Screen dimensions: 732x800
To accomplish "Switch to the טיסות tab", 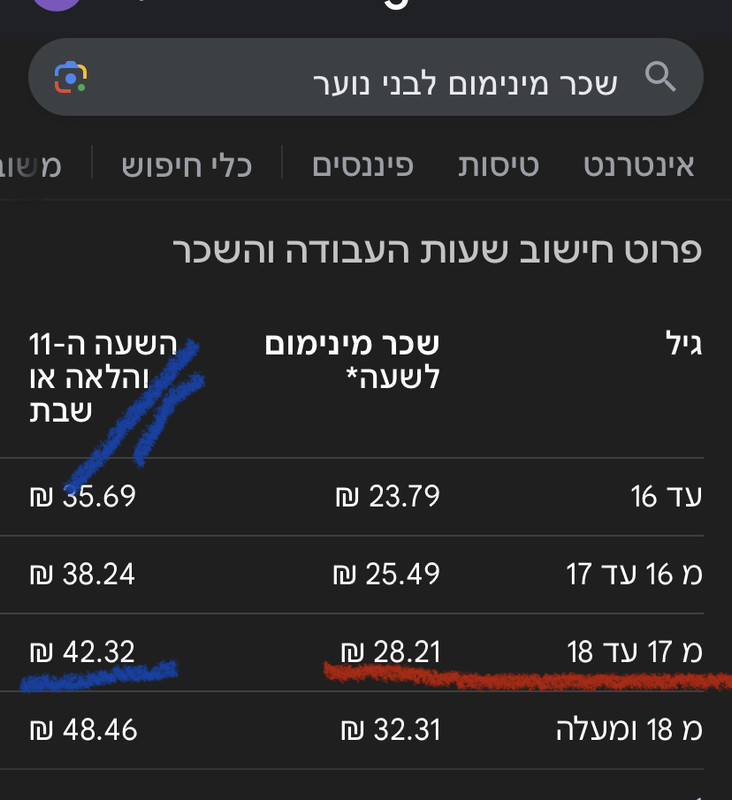I will click(498, 165).
